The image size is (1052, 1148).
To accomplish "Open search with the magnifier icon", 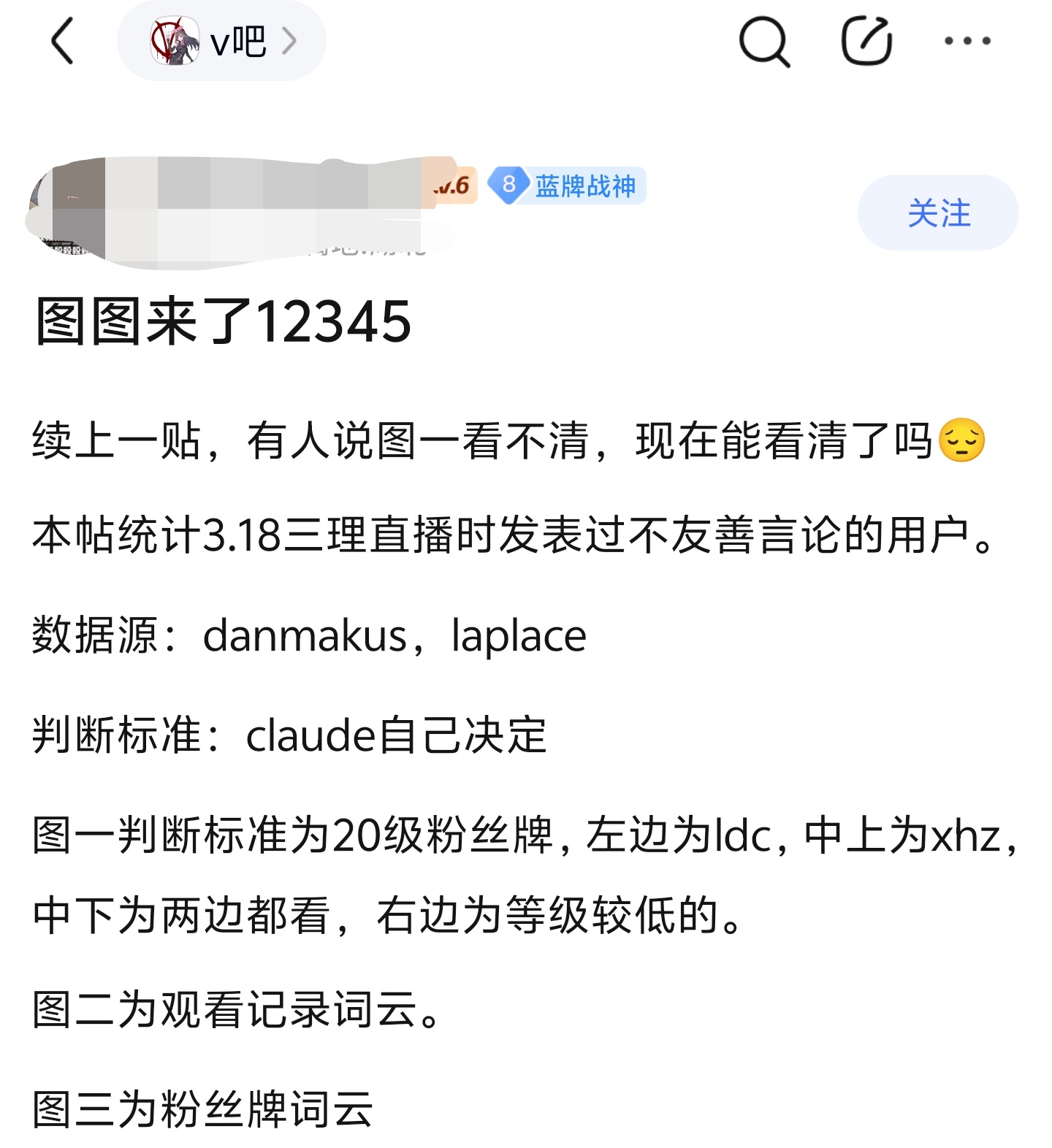I will pos(764,42).
